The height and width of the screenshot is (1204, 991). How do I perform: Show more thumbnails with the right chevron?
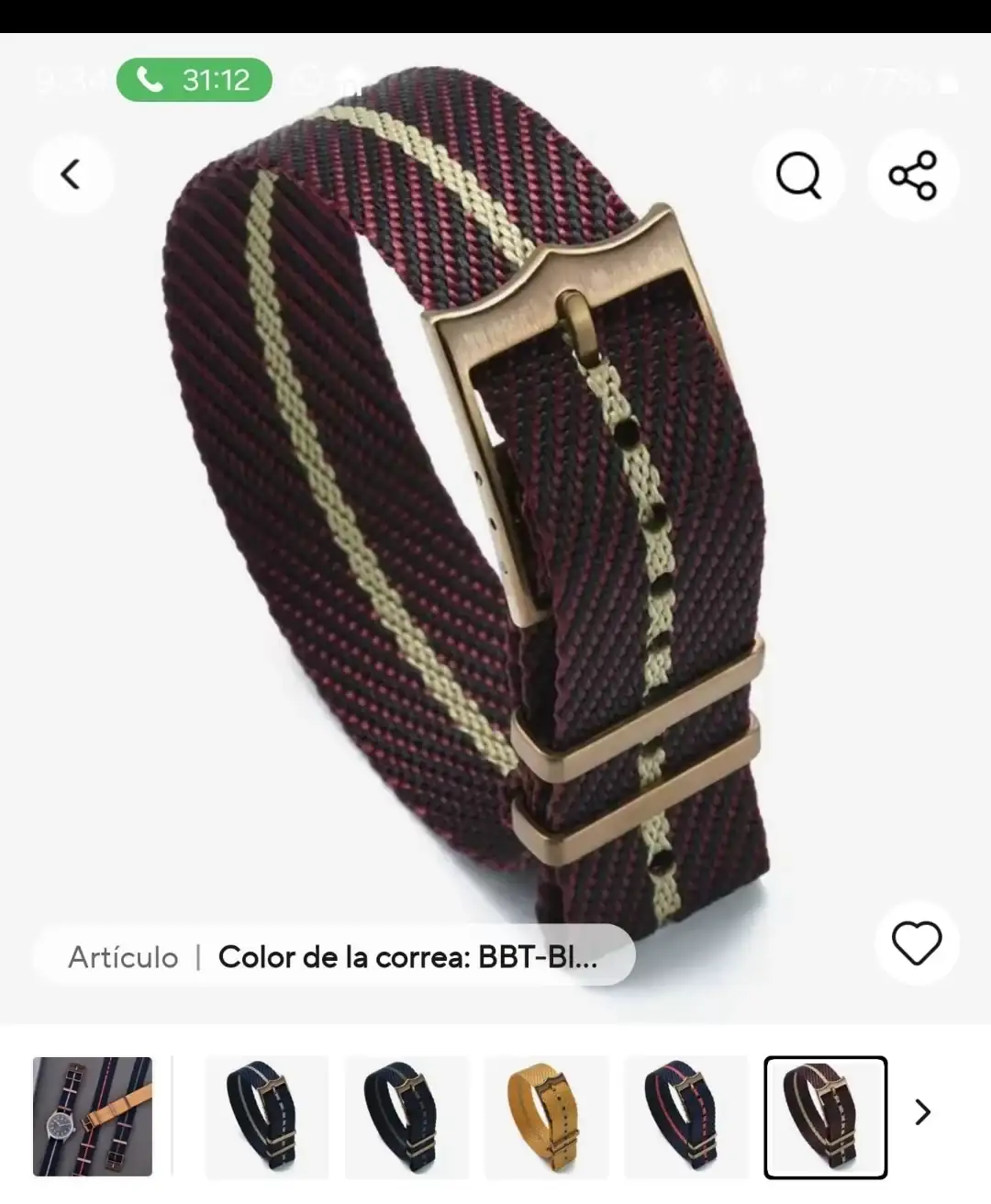click(x=923, y=1112)
